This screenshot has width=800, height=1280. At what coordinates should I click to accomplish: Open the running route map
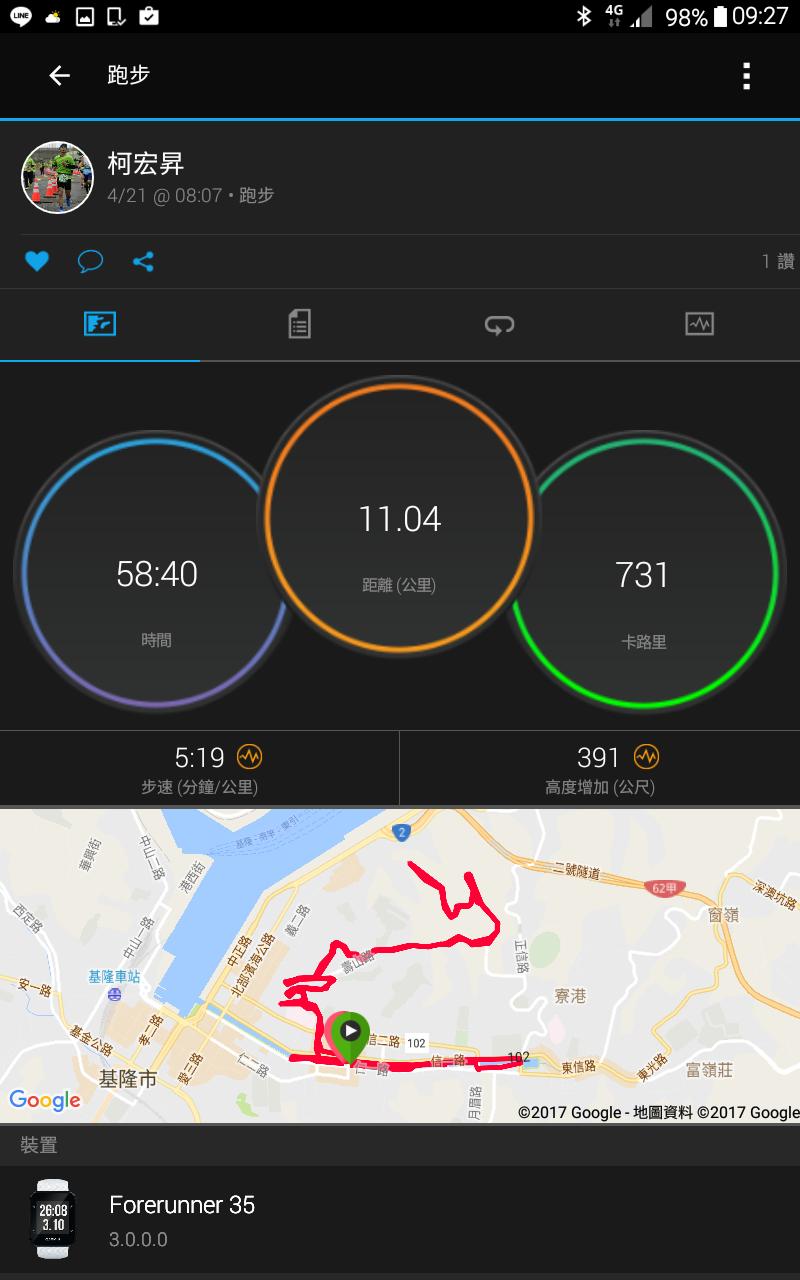click(400, 964)
